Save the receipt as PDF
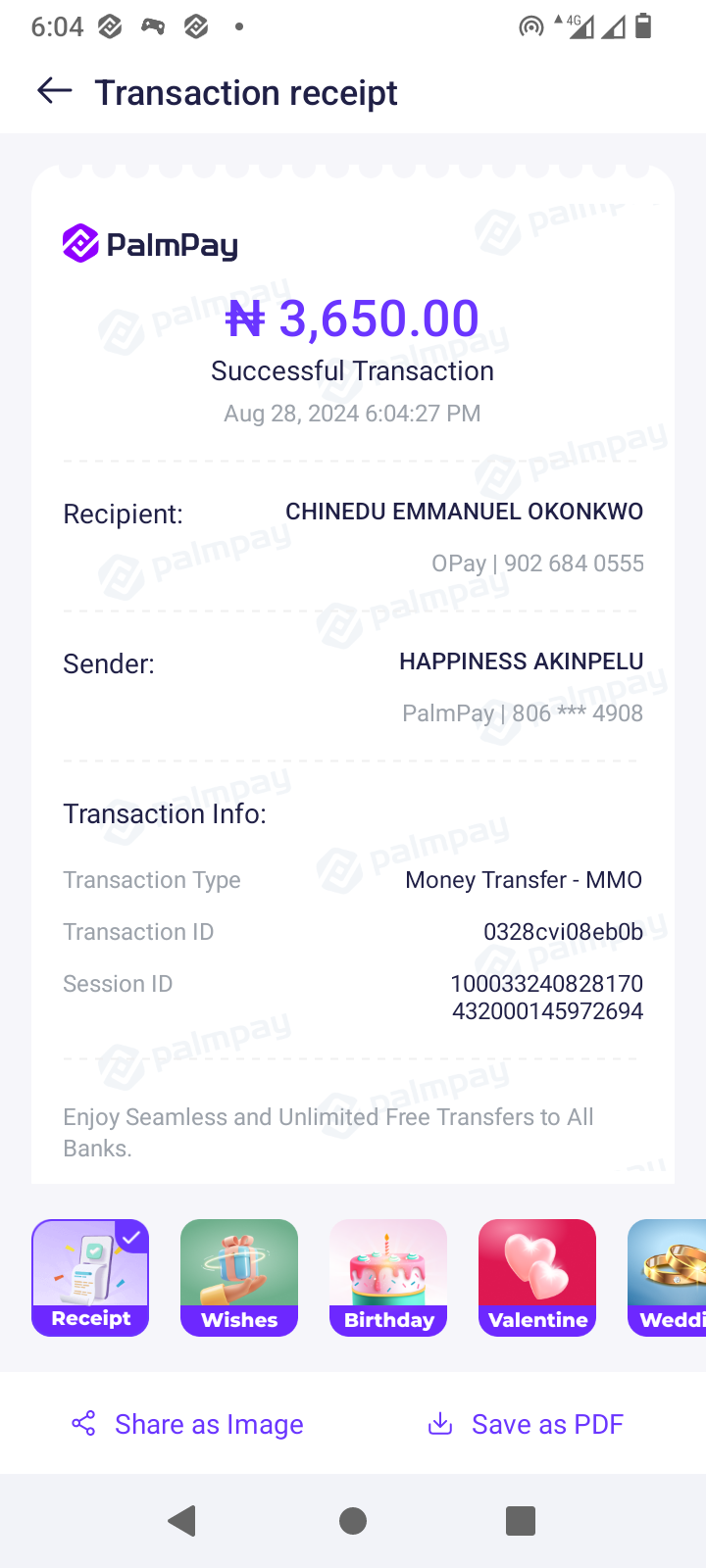The width and height of the screenshot is (706, 1568). tap(527, 1424)
